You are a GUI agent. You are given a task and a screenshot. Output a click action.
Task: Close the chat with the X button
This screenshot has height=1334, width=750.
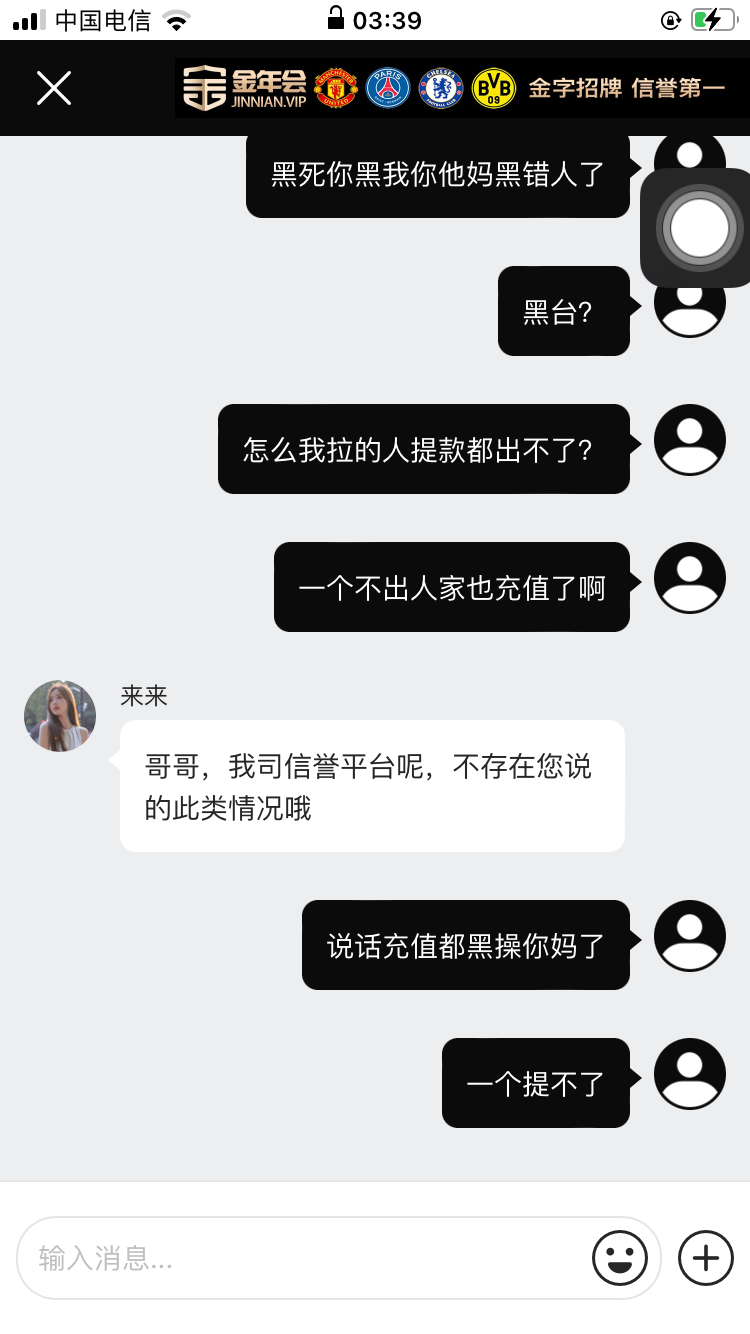[x=53, y=88]
